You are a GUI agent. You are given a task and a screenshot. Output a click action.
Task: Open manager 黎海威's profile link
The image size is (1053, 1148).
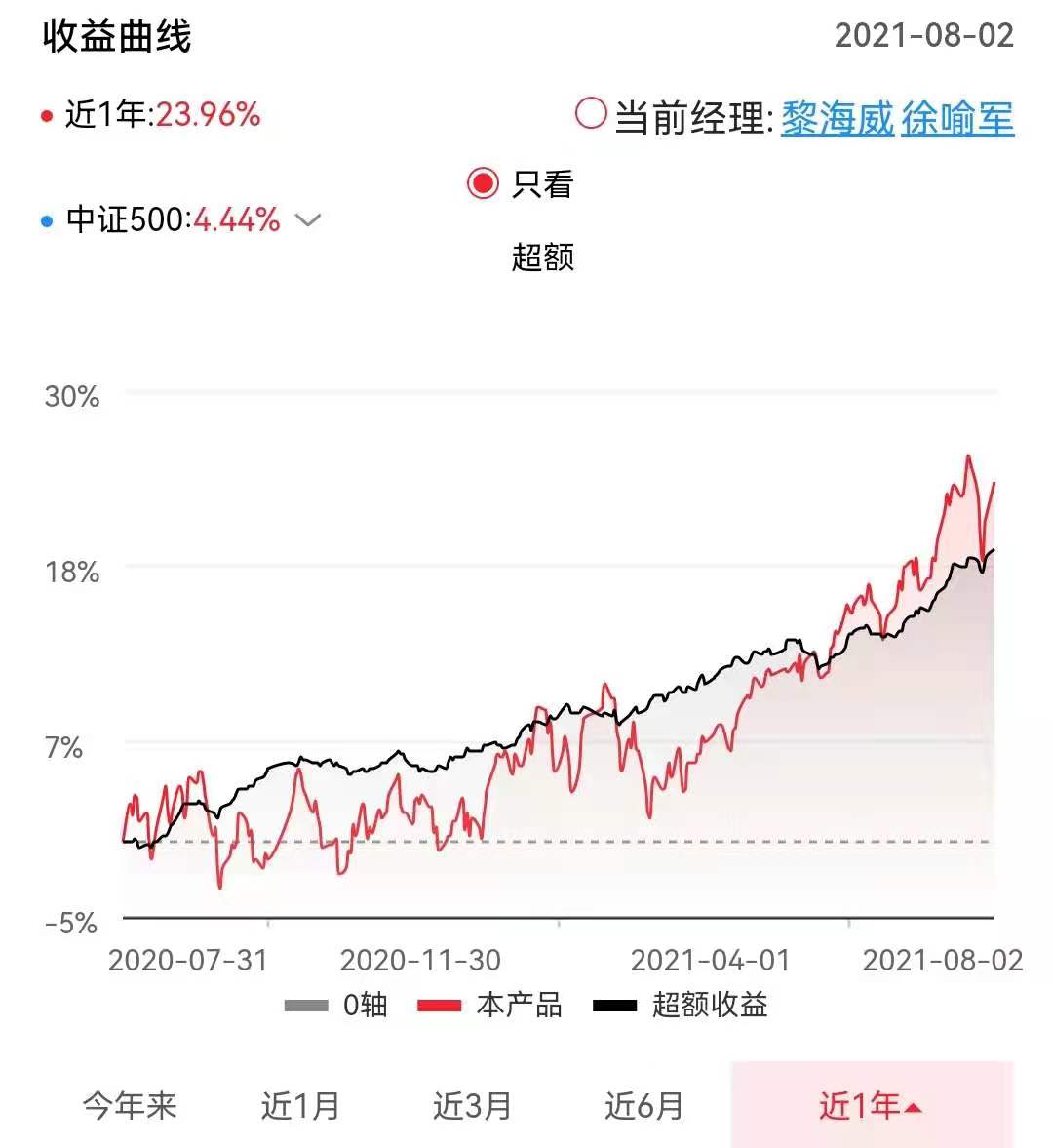[838, 118]
